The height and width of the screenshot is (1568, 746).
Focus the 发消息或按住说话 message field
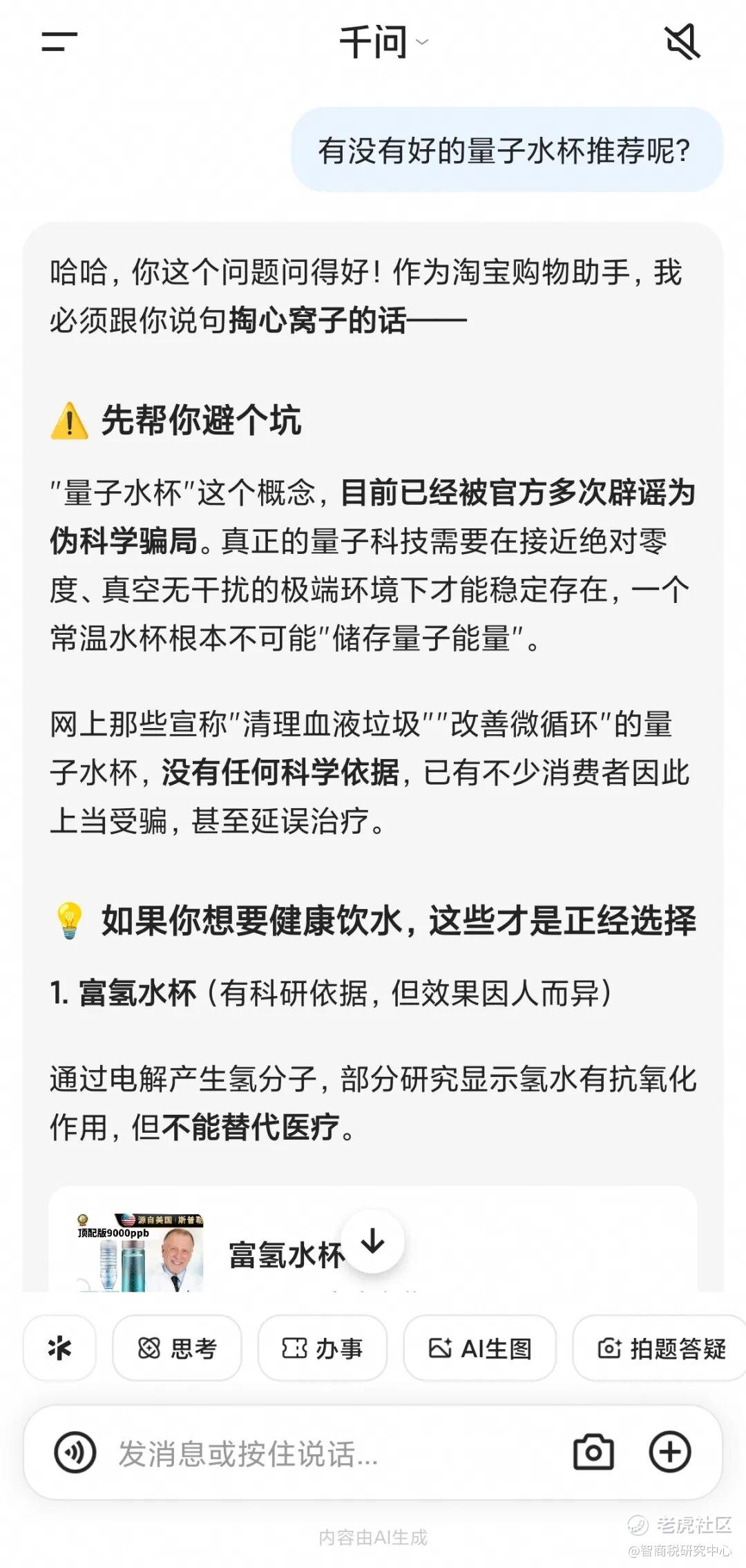pos(332,1453)
